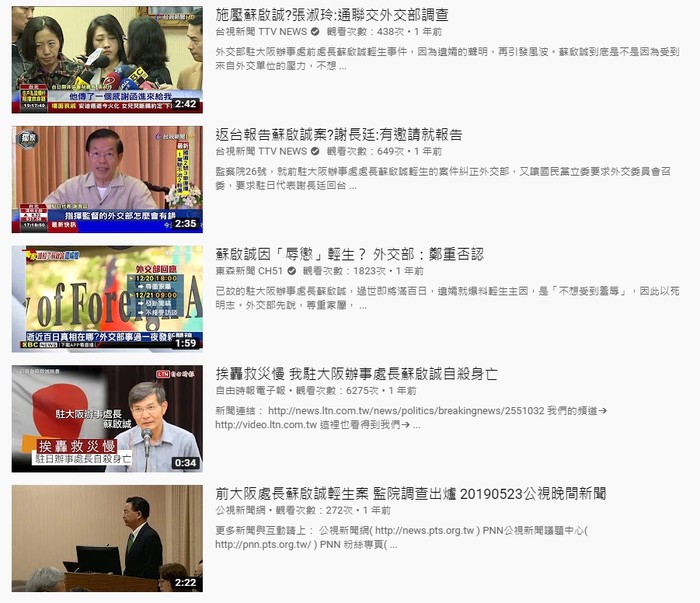Play the 0:34 挨轟救災慢 video thumbnail
Screen dimensions: 700x603
pos(107,419)
